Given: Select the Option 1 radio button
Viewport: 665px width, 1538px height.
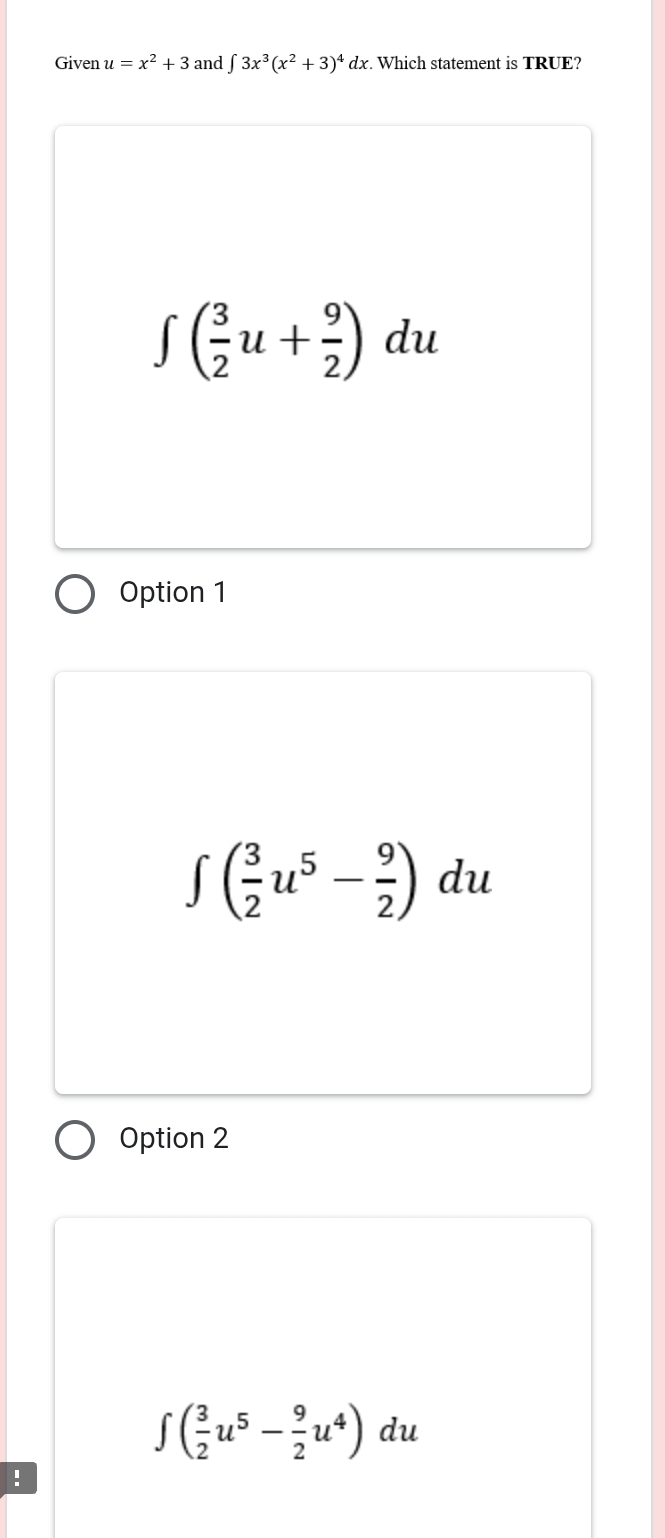Looking at the screenshot, I should point(75,593).
